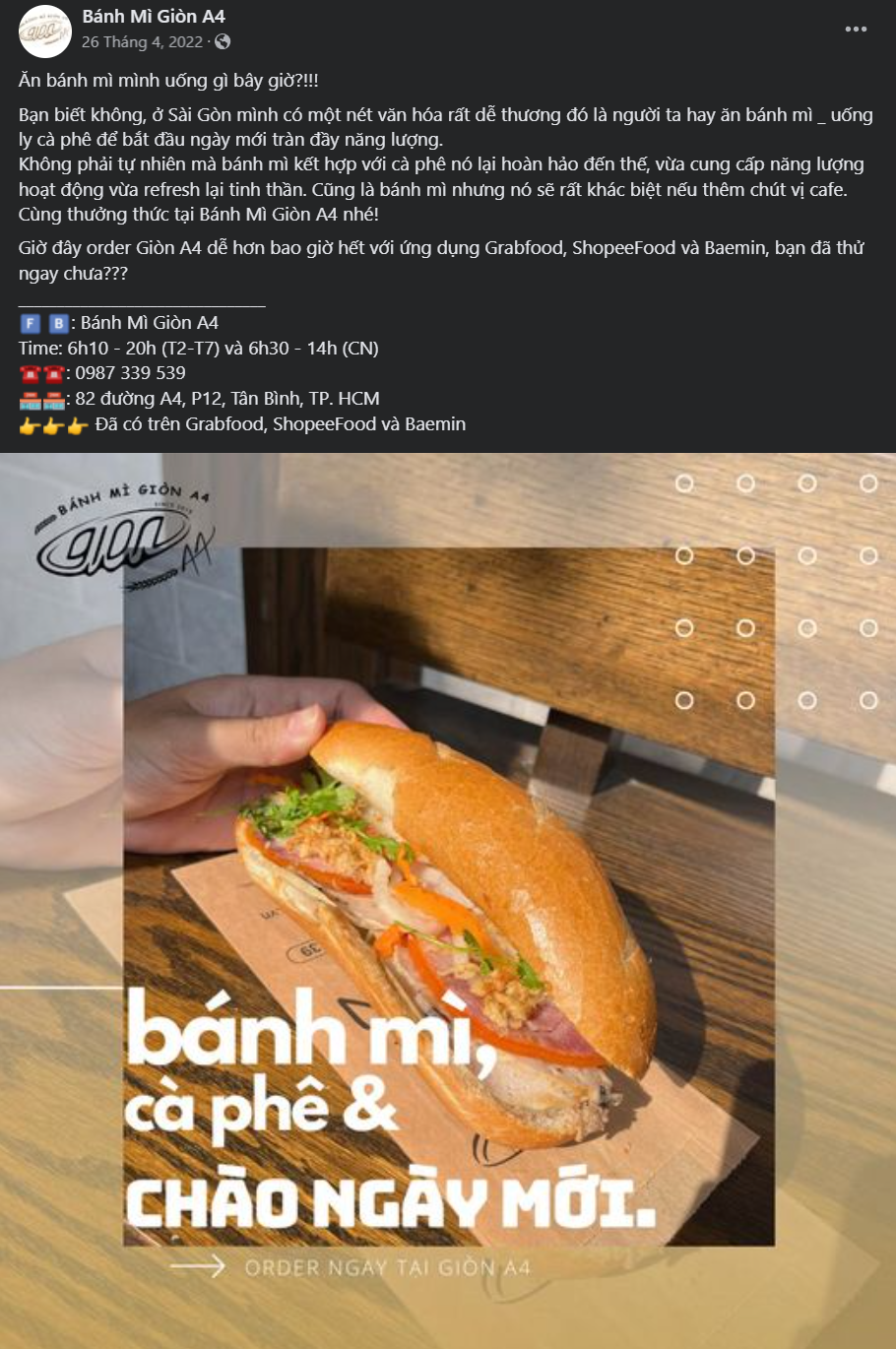Open the Bánh Mì Giòn A4 page name
Image resolution: width=896 pixels, height=1349 pixels.
154,17
